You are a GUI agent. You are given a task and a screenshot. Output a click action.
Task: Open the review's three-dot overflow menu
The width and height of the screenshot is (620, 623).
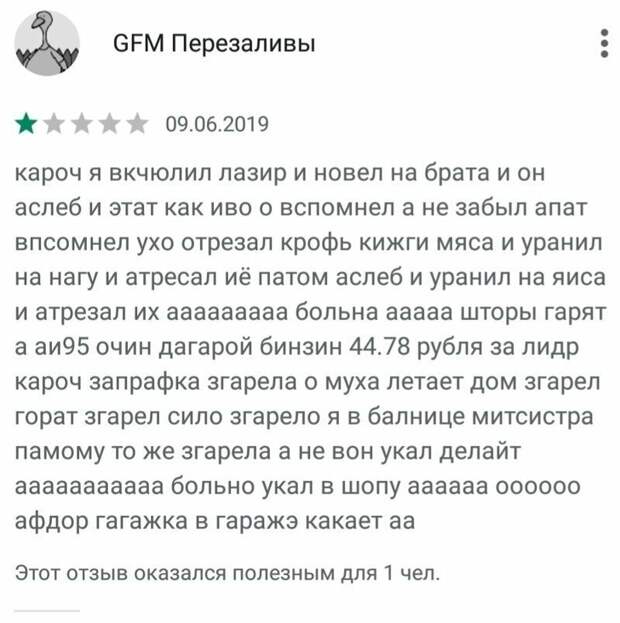603,44
